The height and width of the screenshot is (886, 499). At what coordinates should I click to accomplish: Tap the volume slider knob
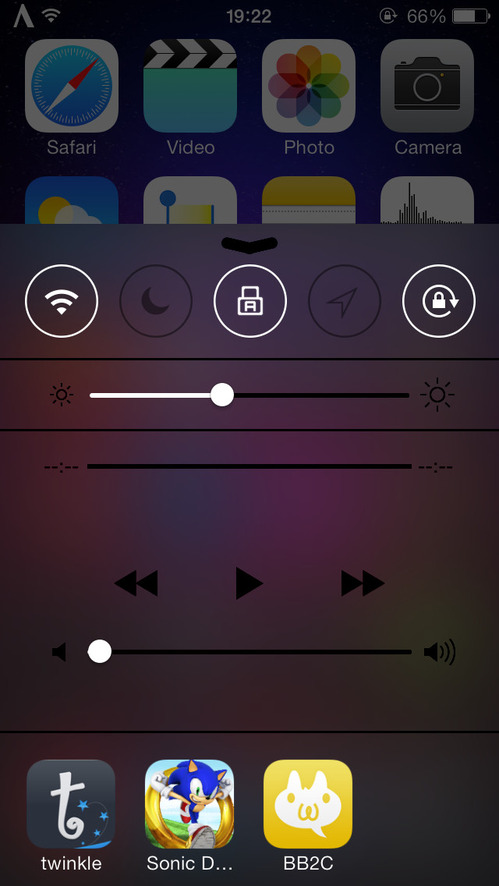99,652
